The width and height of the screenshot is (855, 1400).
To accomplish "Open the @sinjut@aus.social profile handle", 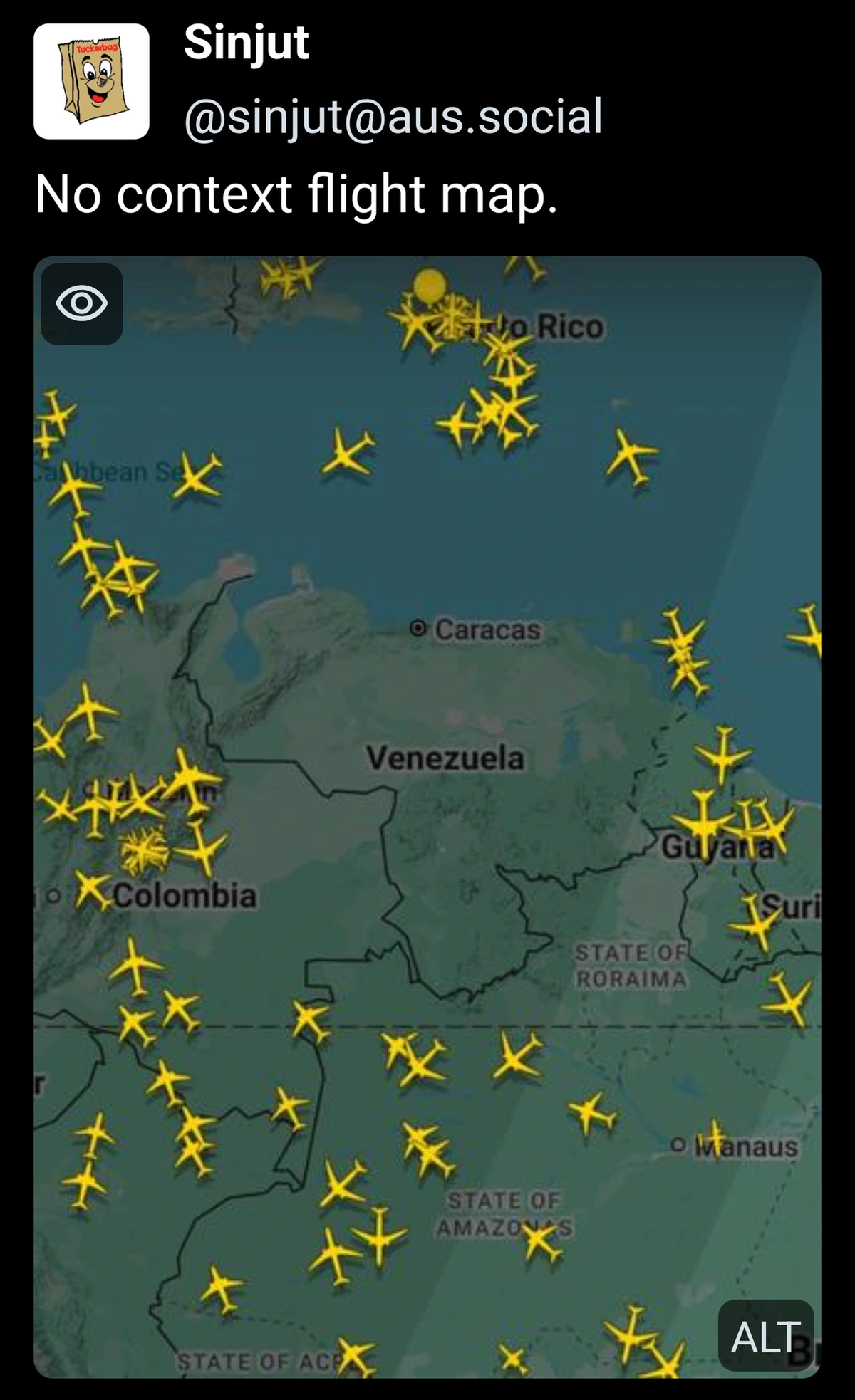I will pos(393,117).
